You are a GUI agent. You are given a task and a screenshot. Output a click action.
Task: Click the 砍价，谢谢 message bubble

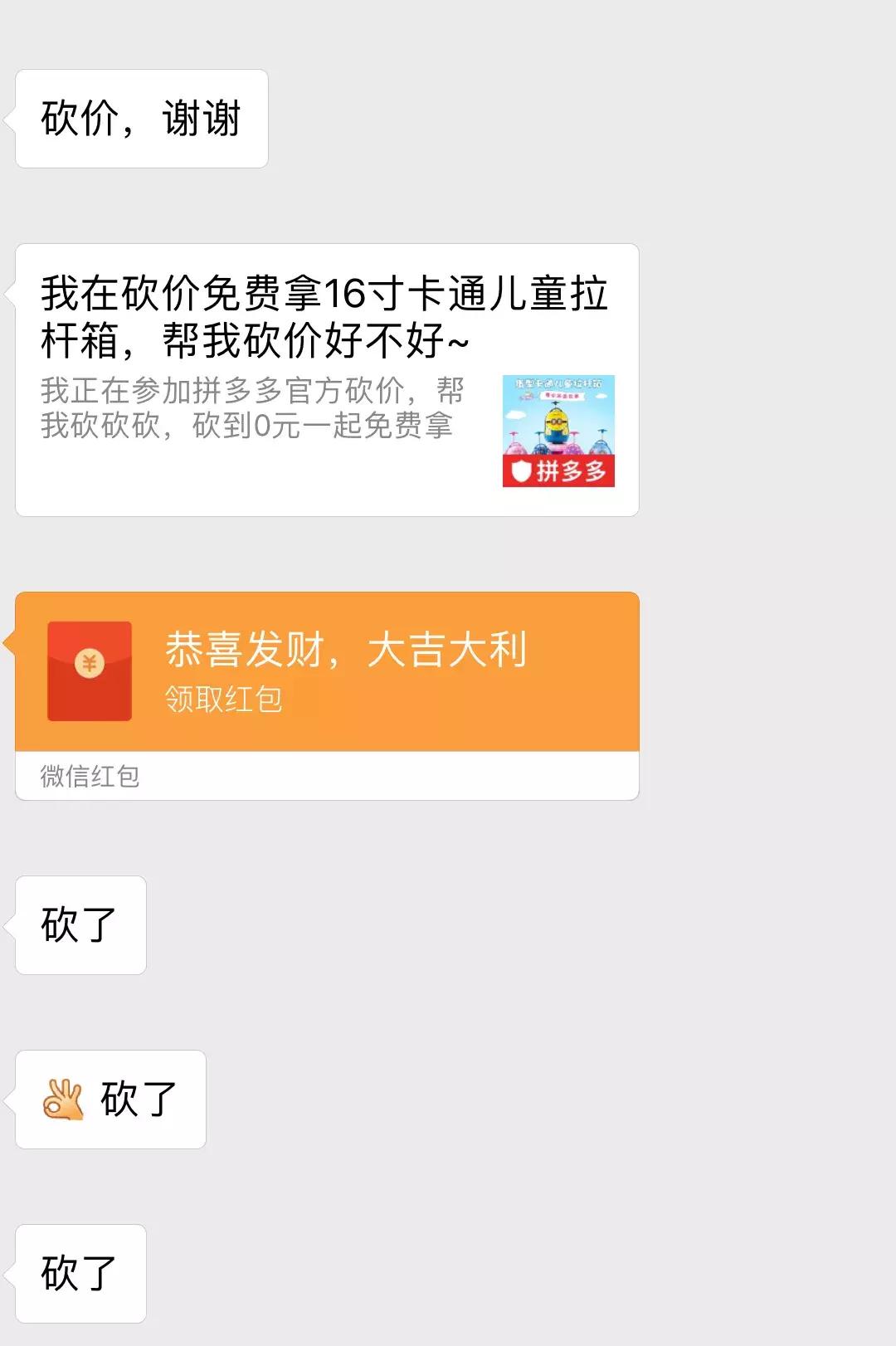(x=139, y=119)
